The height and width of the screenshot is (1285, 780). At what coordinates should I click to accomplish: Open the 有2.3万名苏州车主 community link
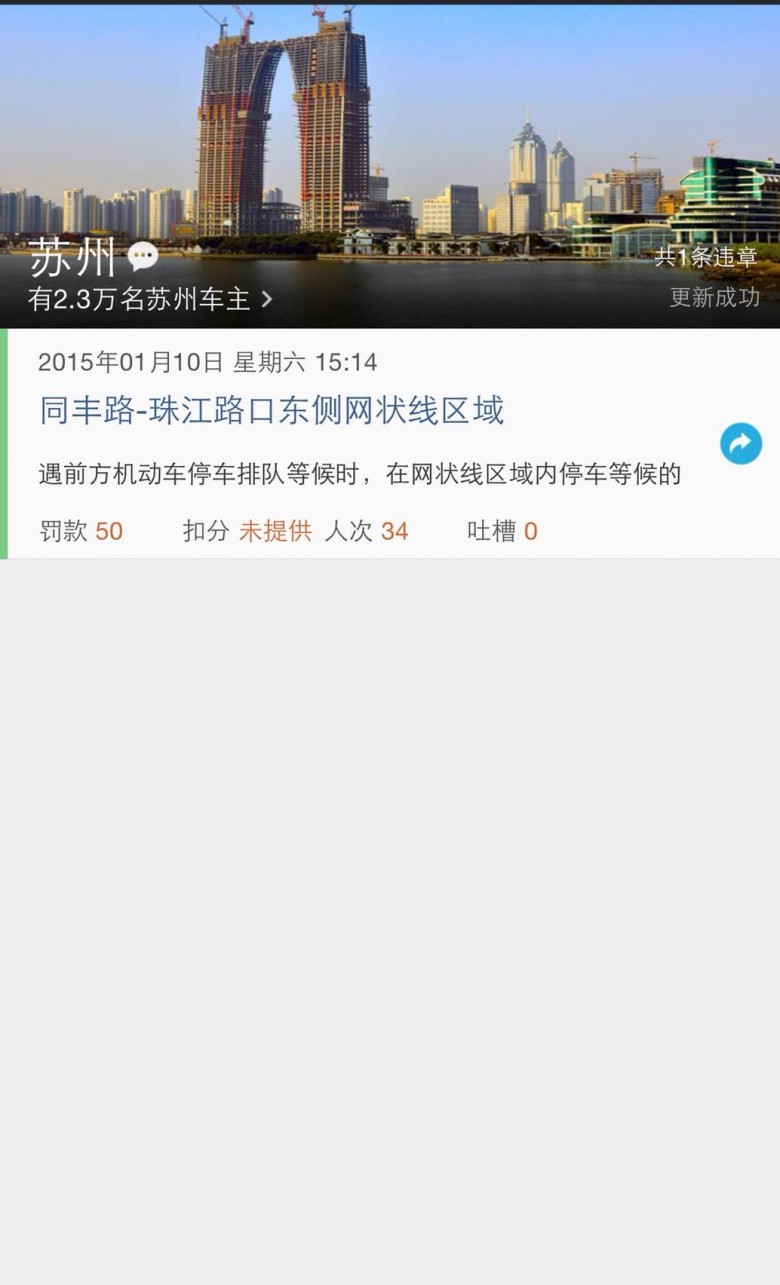pos(150,299)
